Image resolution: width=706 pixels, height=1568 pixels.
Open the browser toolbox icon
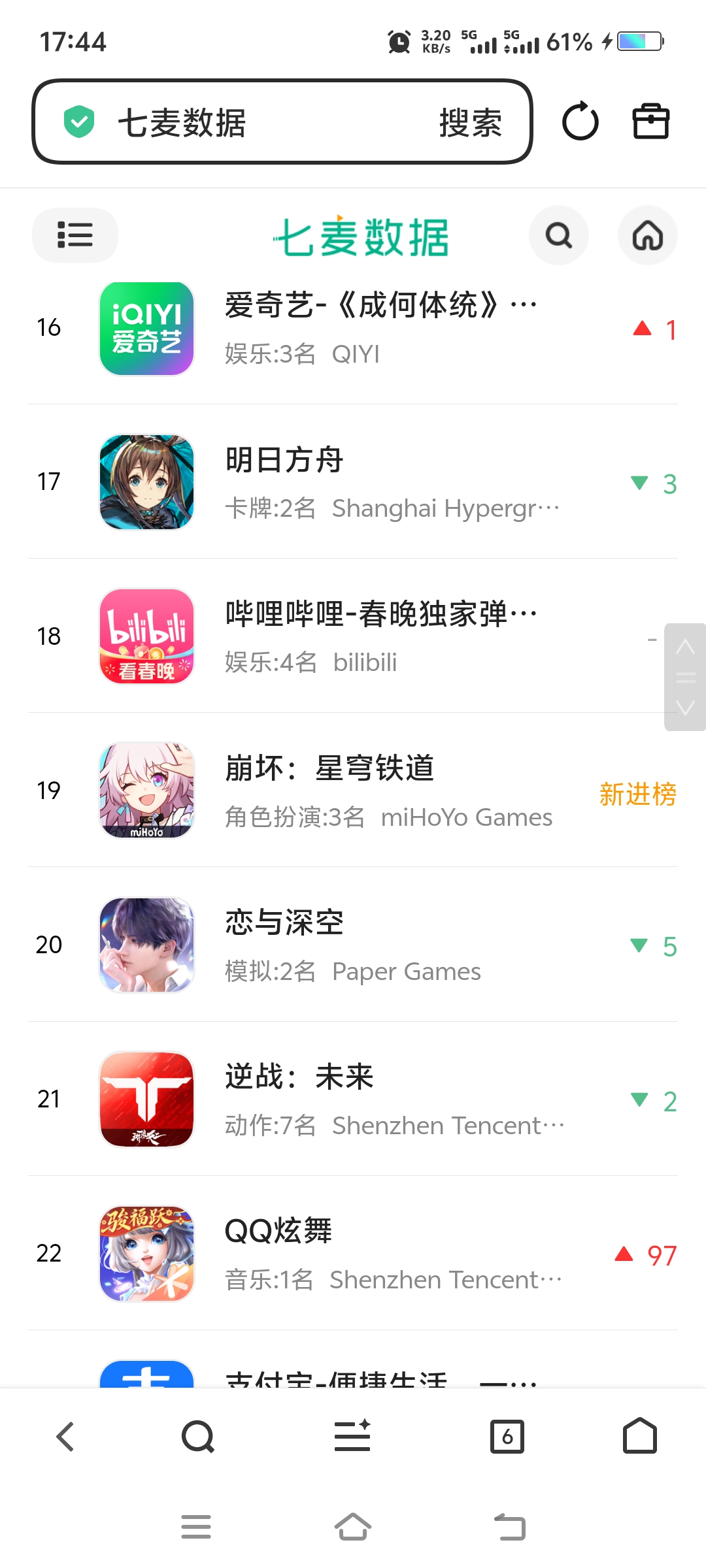[651, 122]
